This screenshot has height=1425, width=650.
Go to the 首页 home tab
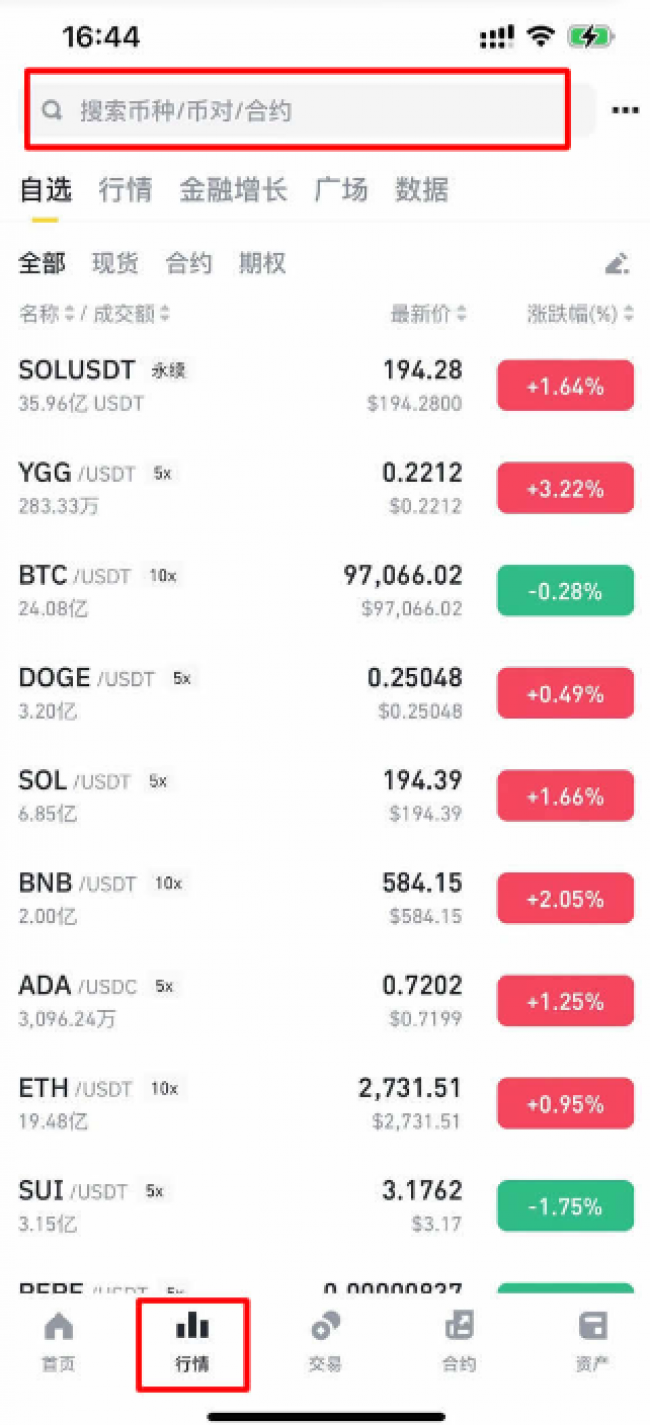[x=59, y=1342]
